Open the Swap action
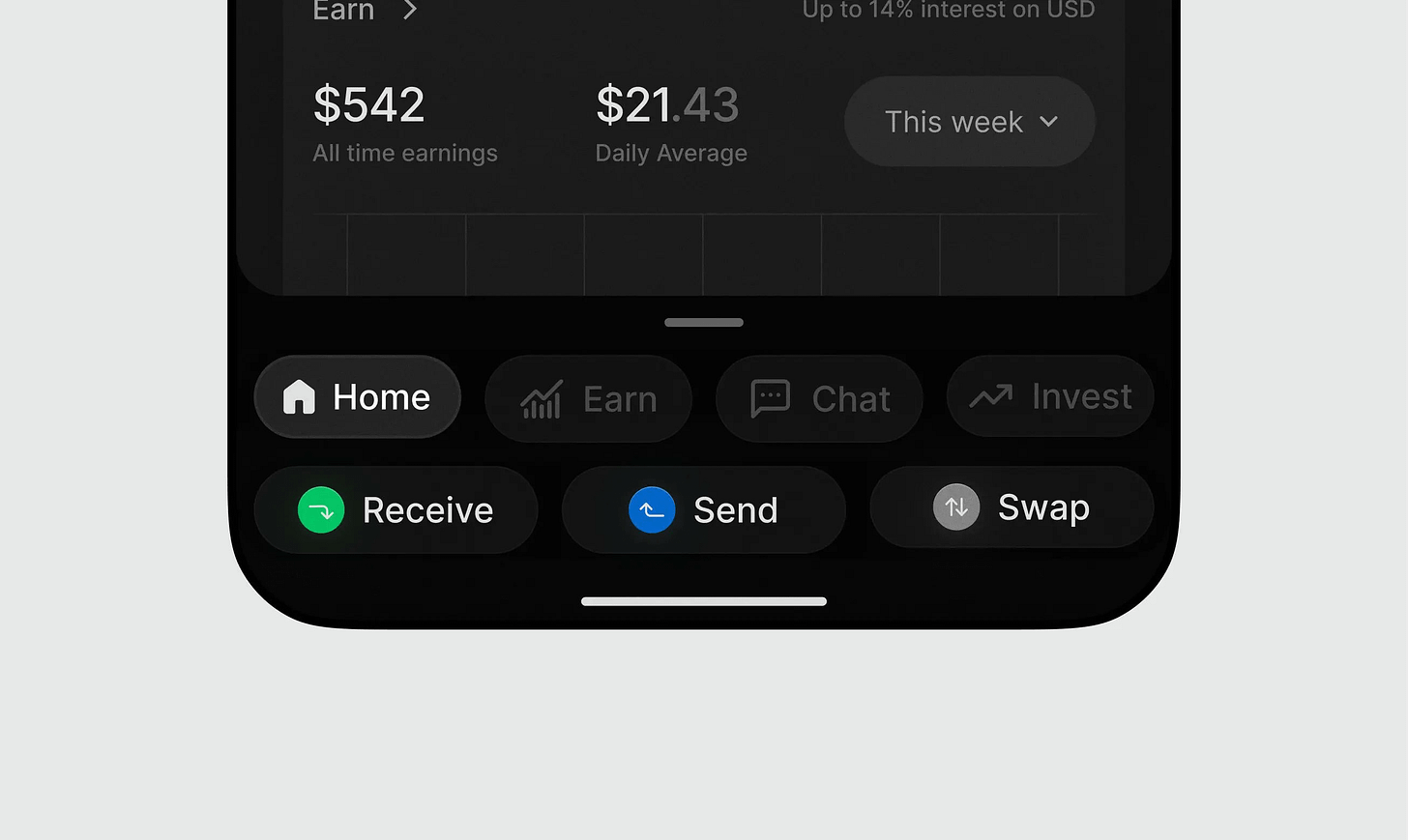This screenshot has height=840, width=1408. coord(1012,507)
